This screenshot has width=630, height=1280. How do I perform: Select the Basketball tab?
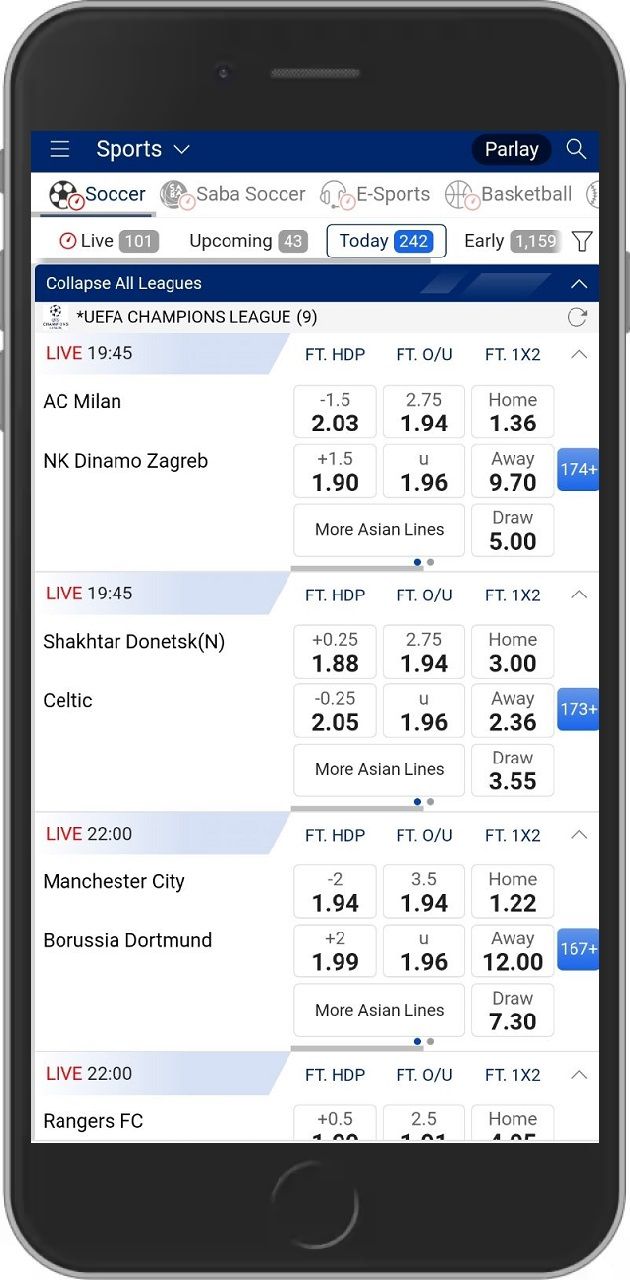tap(508, 194)
